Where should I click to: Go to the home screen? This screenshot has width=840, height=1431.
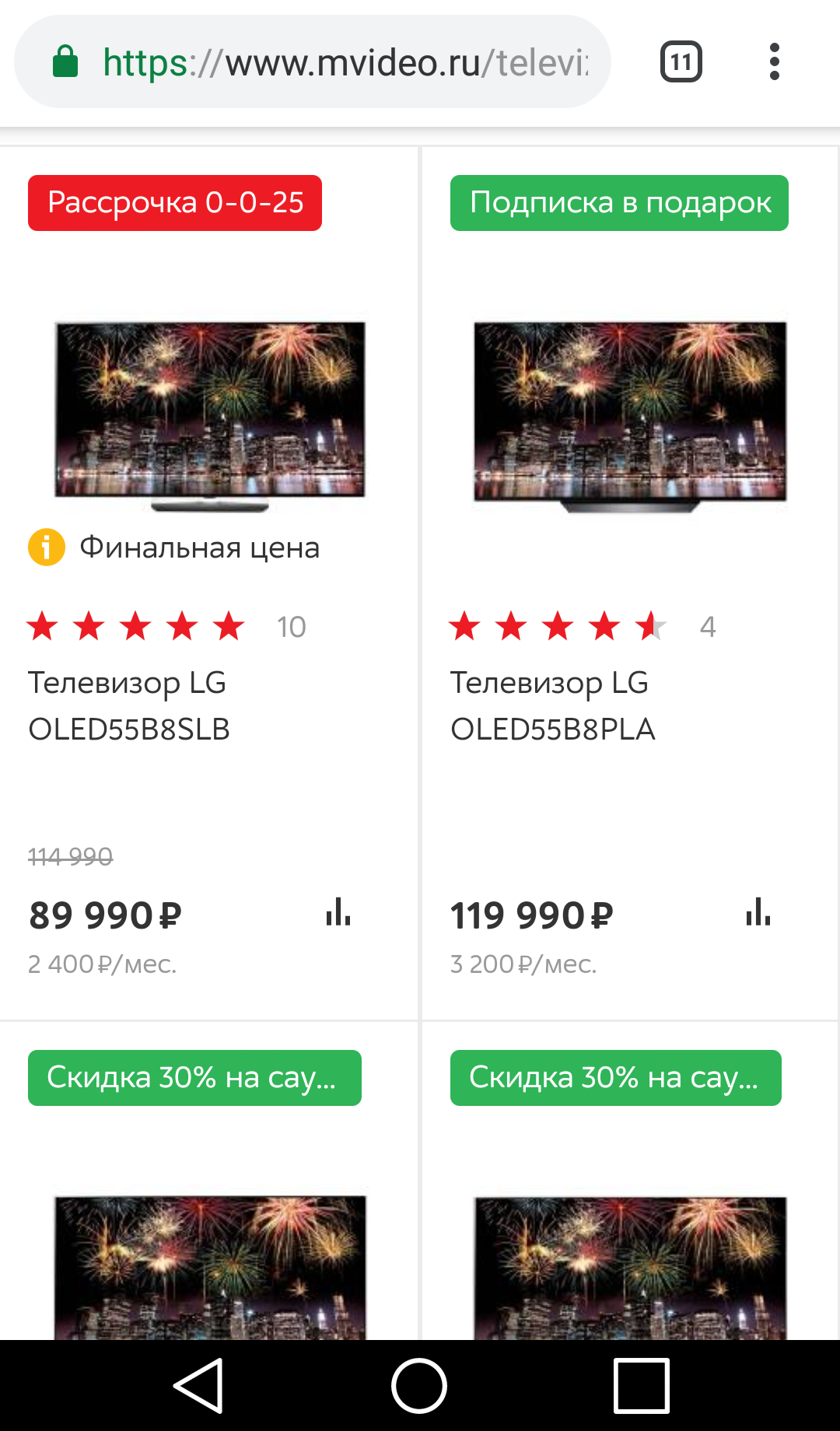click(419, 1386)
